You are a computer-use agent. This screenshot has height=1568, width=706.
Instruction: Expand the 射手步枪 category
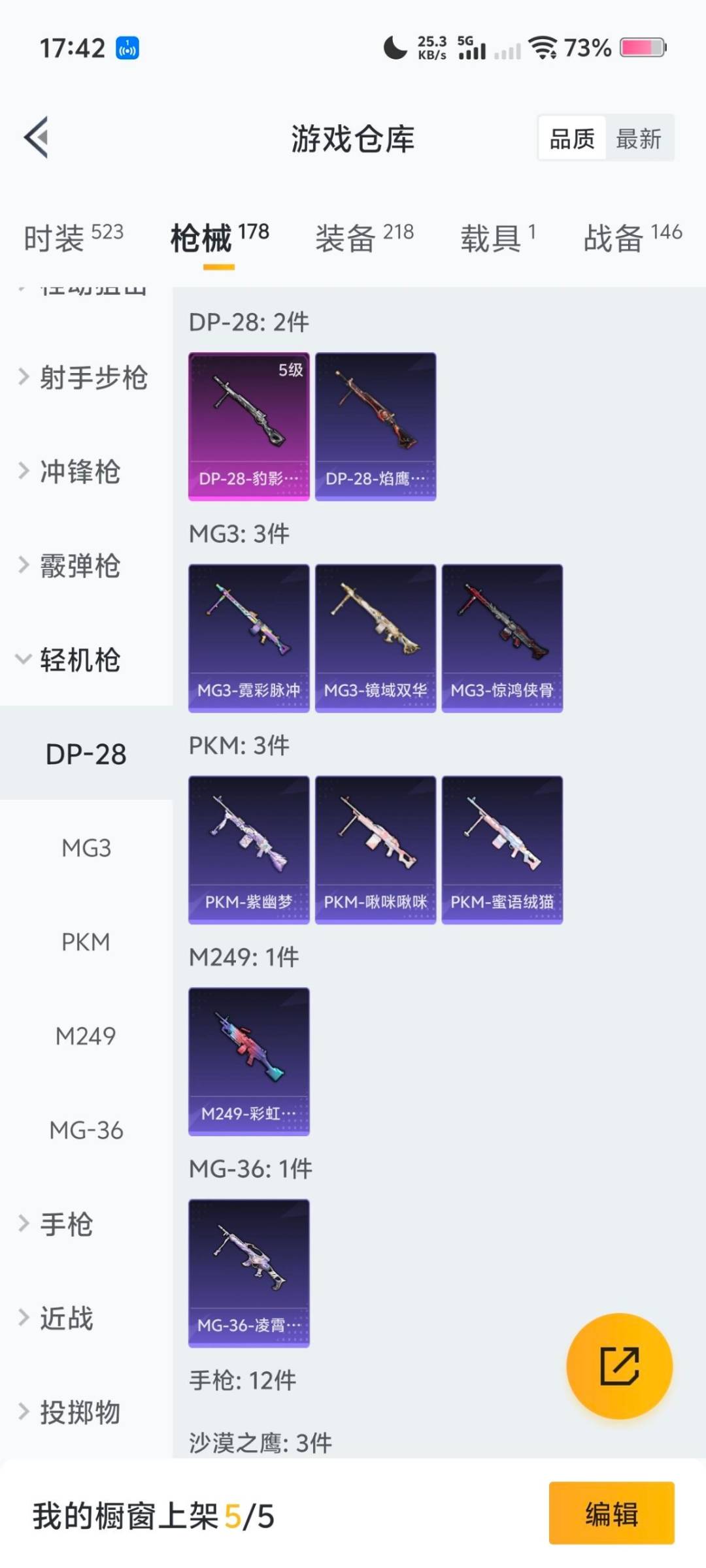92,378
